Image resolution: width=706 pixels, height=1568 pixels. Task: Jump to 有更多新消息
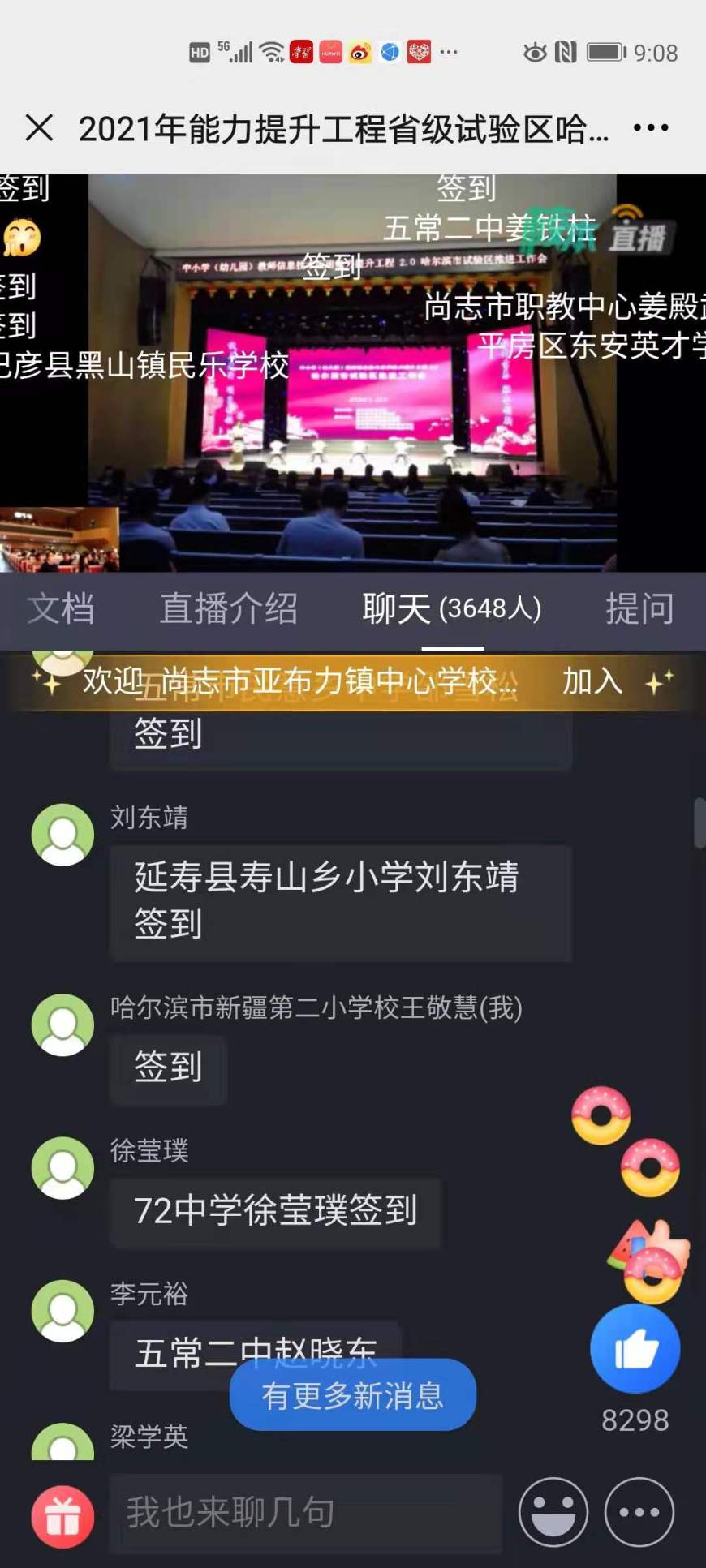tap(352, 1395)
